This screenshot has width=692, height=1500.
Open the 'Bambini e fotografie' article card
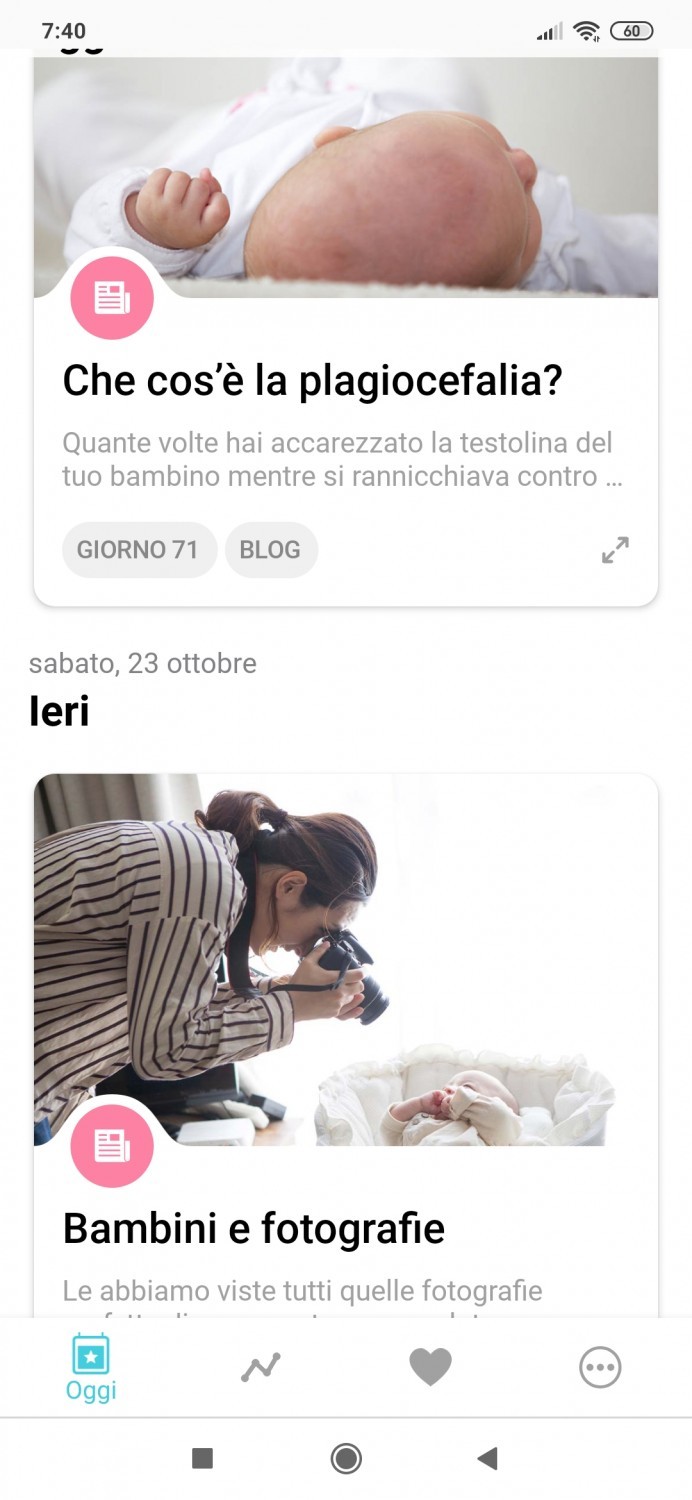click(x=254, y=1228)
